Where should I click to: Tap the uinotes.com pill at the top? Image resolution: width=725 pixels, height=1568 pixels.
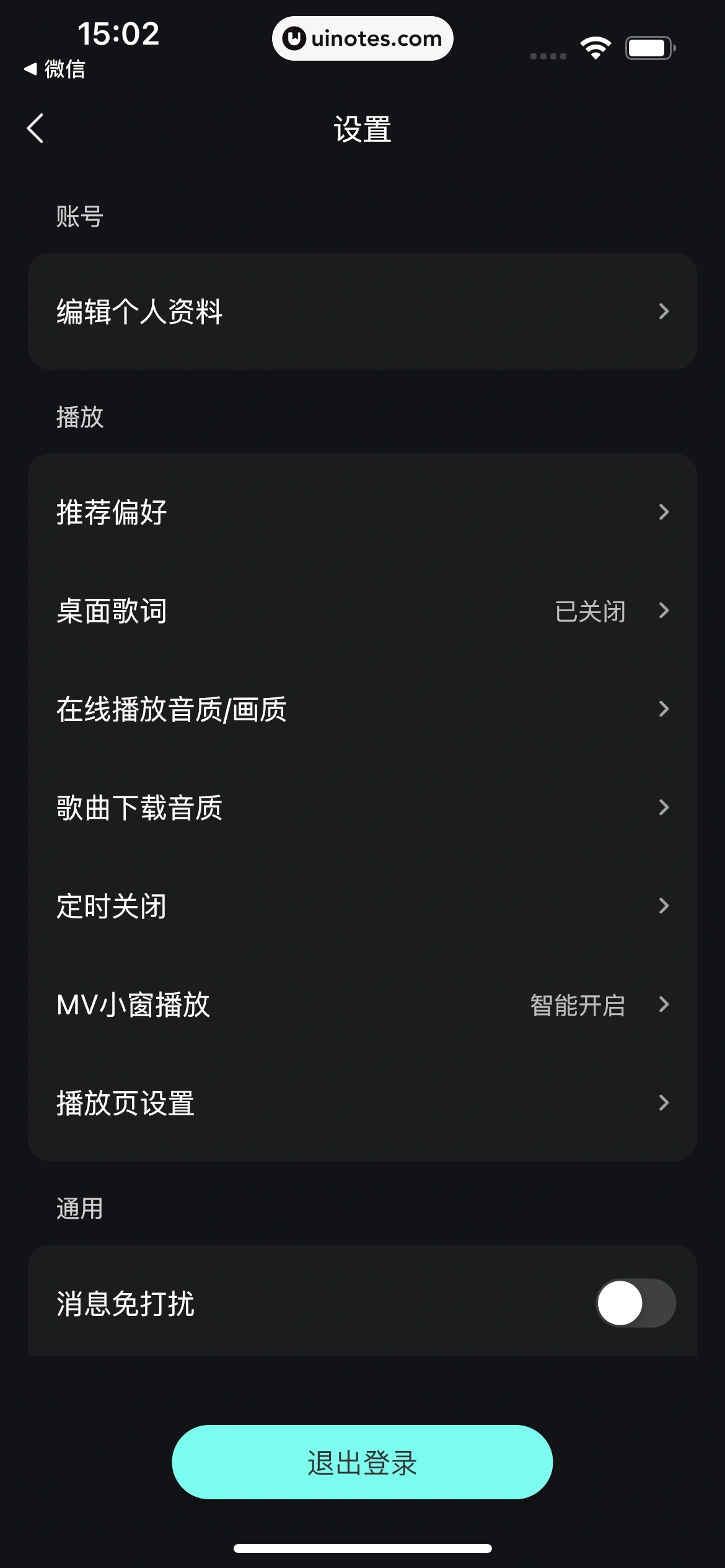(362, 38)
